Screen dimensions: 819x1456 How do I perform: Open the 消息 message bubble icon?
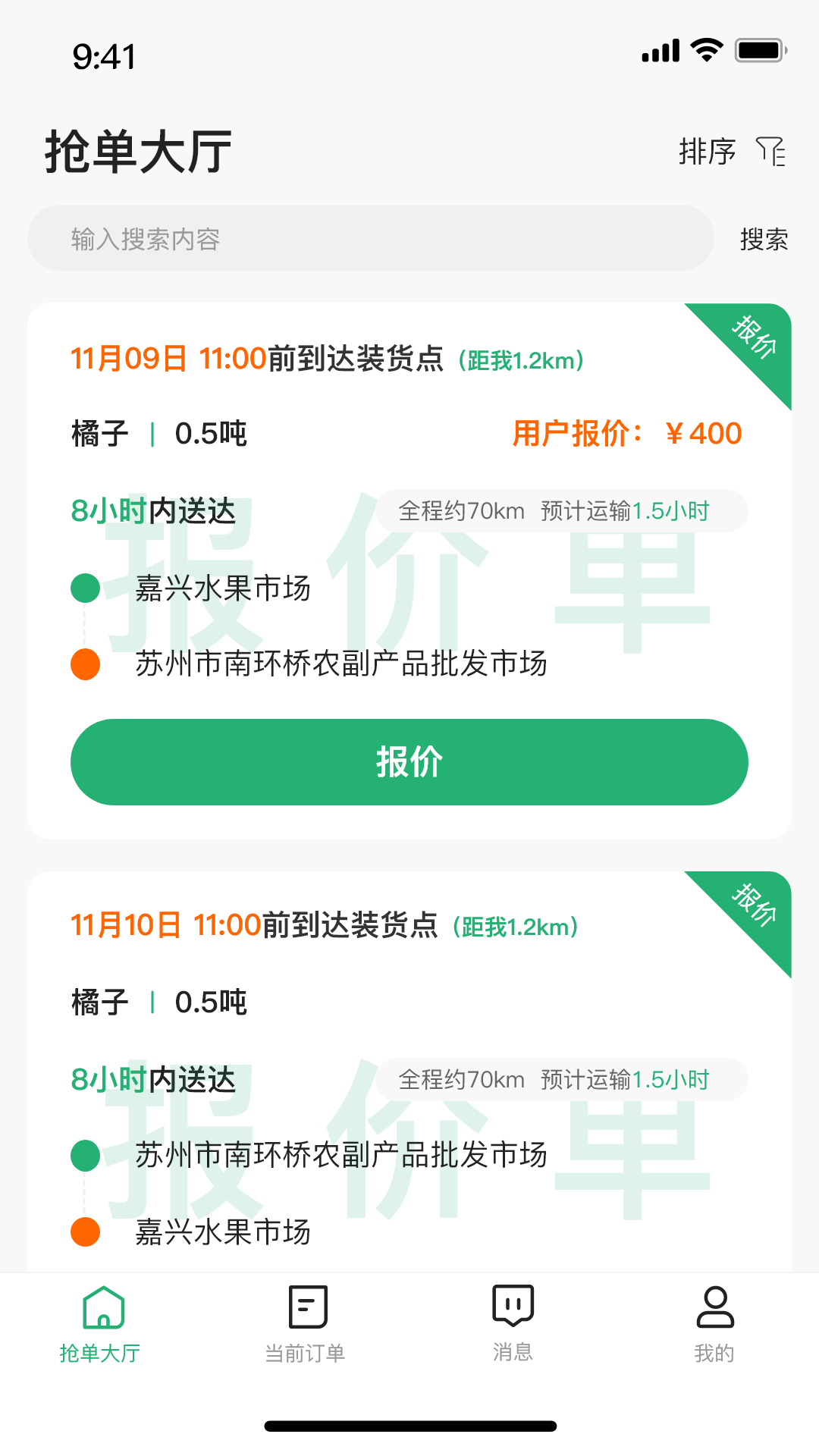(512, 1307)
